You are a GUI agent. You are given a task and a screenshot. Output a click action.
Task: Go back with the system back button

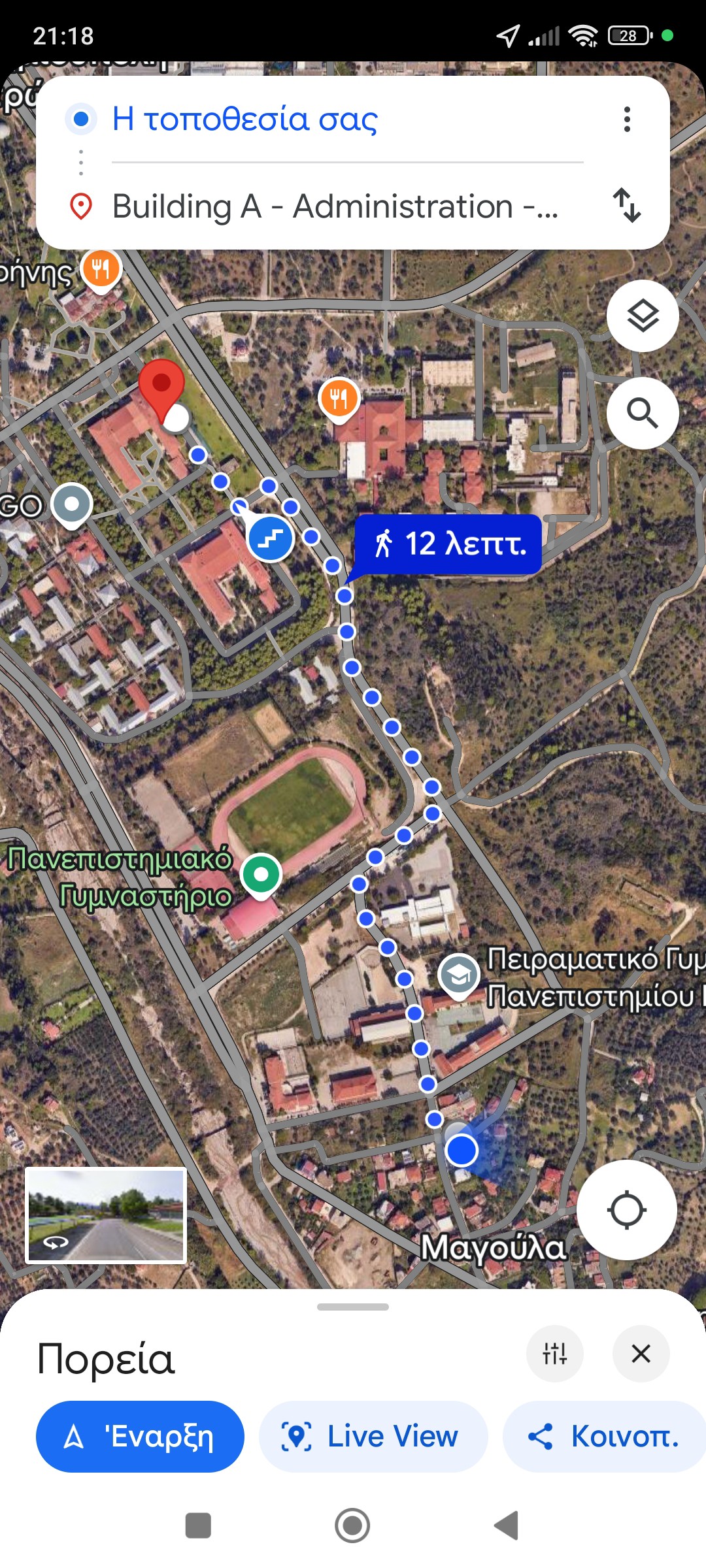coord(507,1526)
